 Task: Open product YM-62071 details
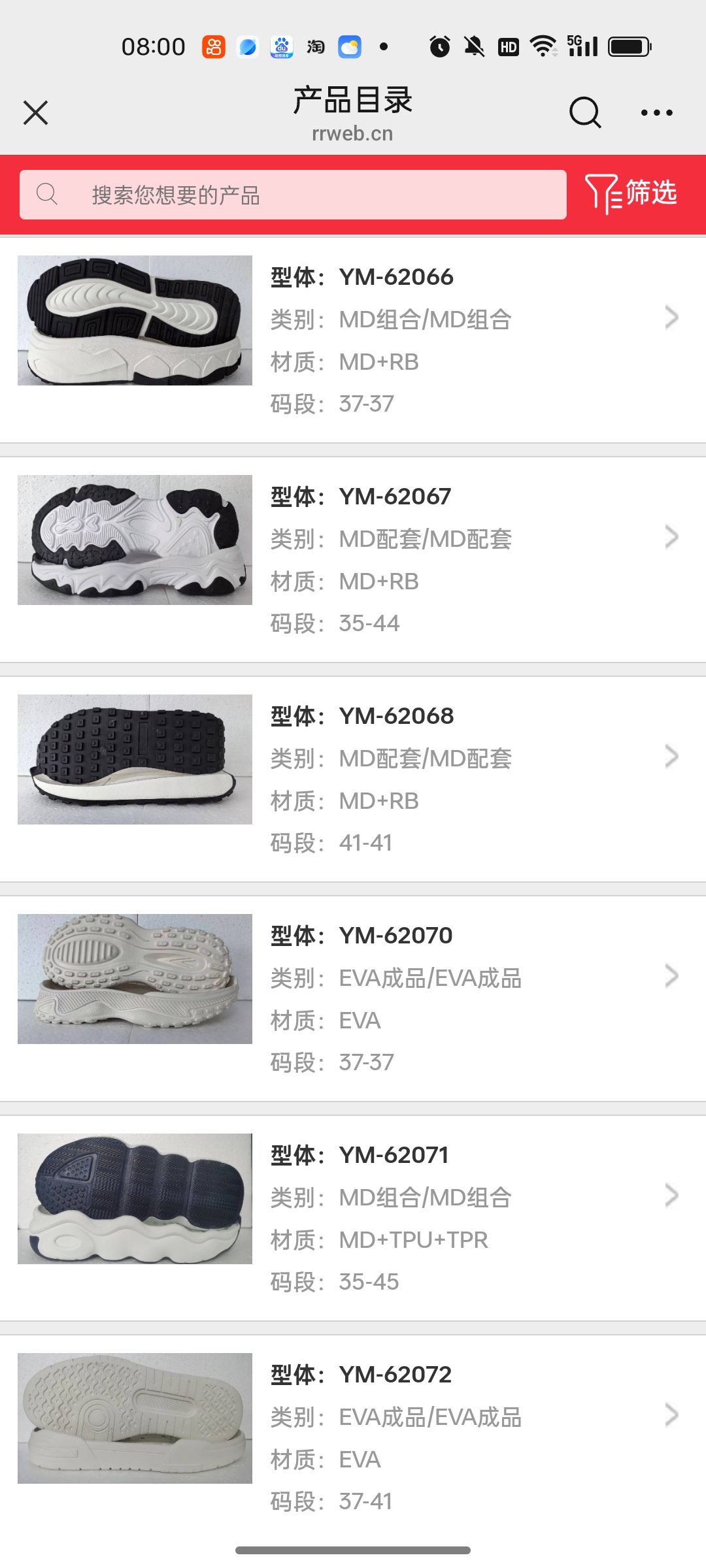[x=353, y=1218]
